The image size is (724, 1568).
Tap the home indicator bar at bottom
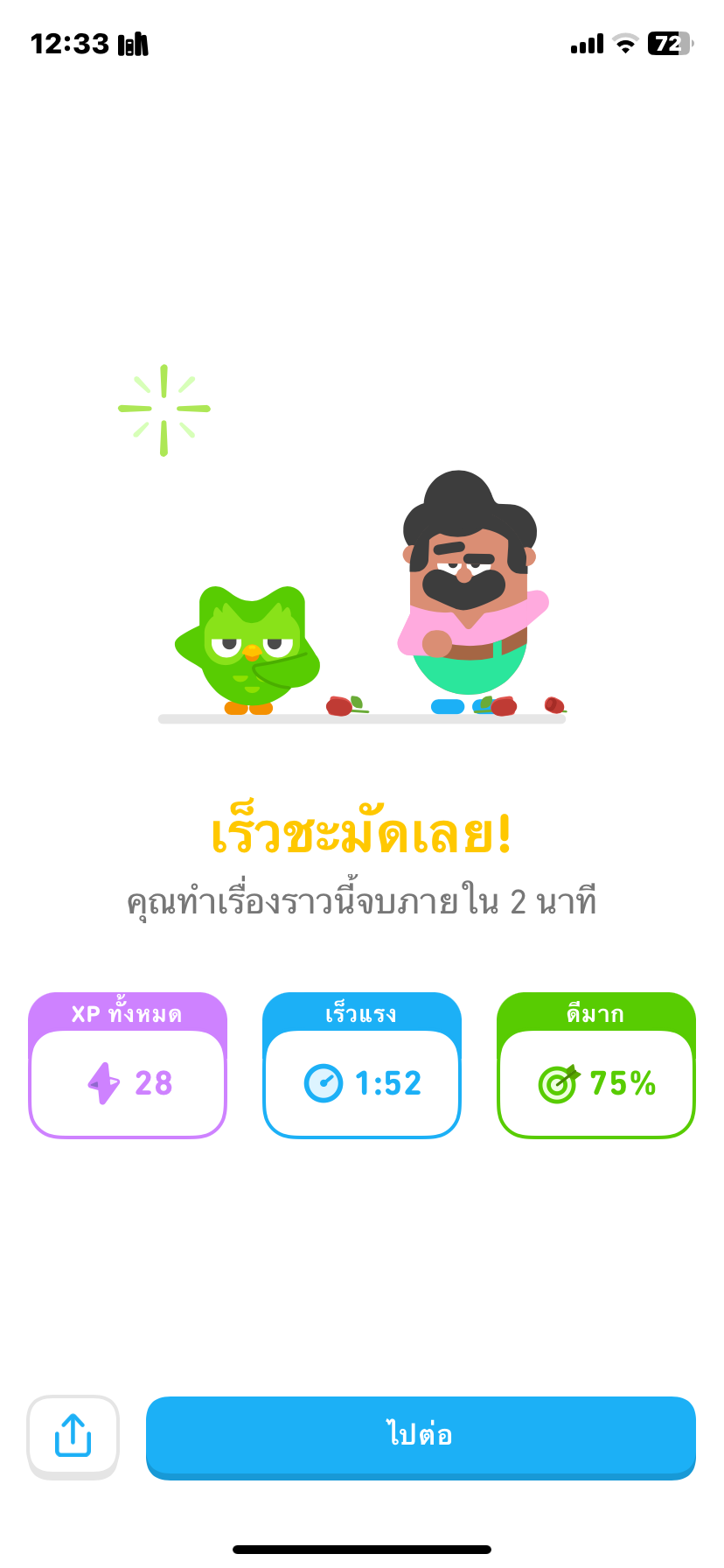point(362,1549)
